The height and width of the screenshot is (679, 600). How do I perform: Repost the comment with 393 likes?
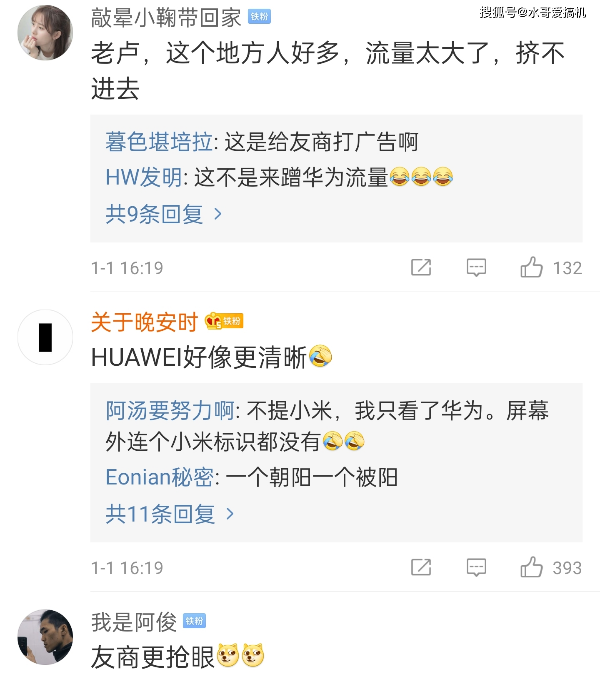tap(421, 568)
